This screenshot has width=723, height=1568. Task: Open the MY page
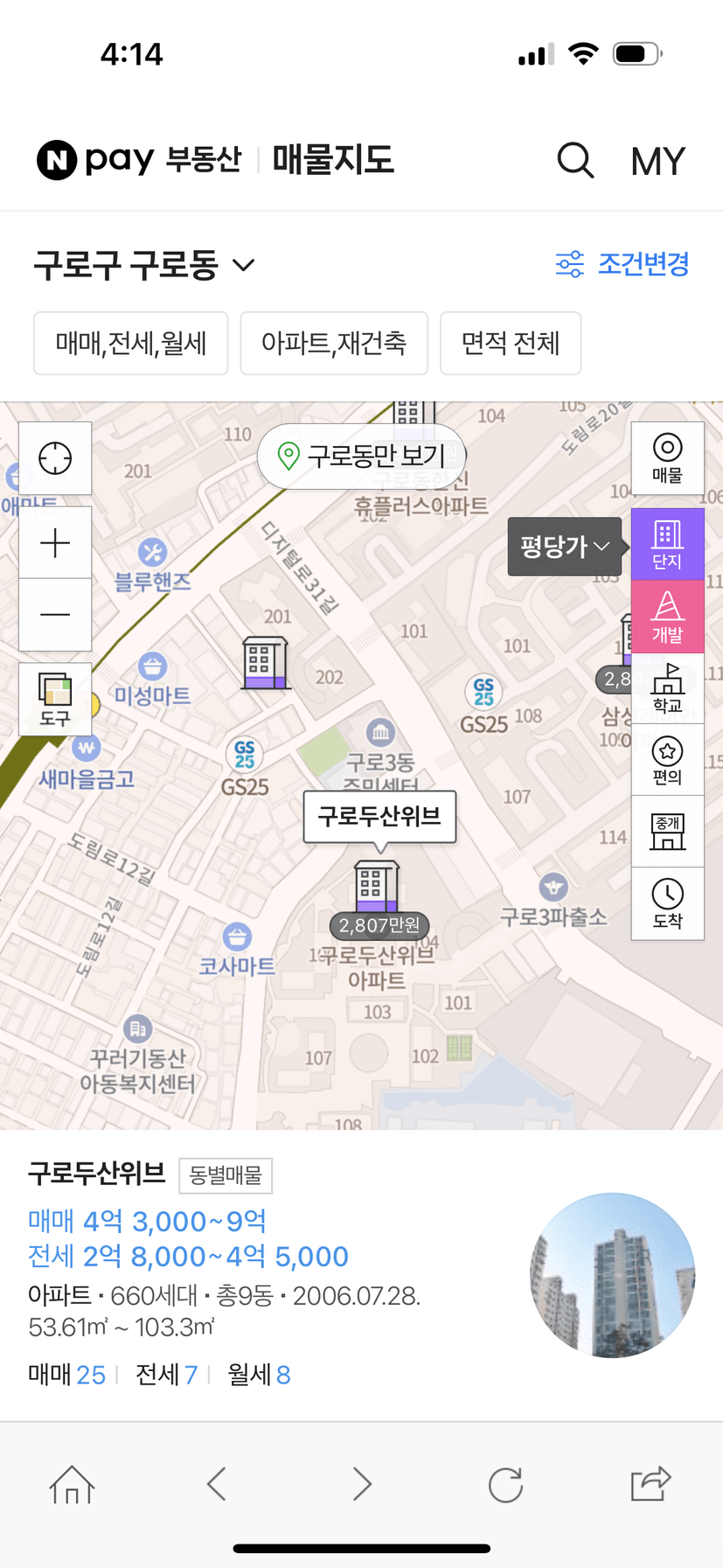657,162
